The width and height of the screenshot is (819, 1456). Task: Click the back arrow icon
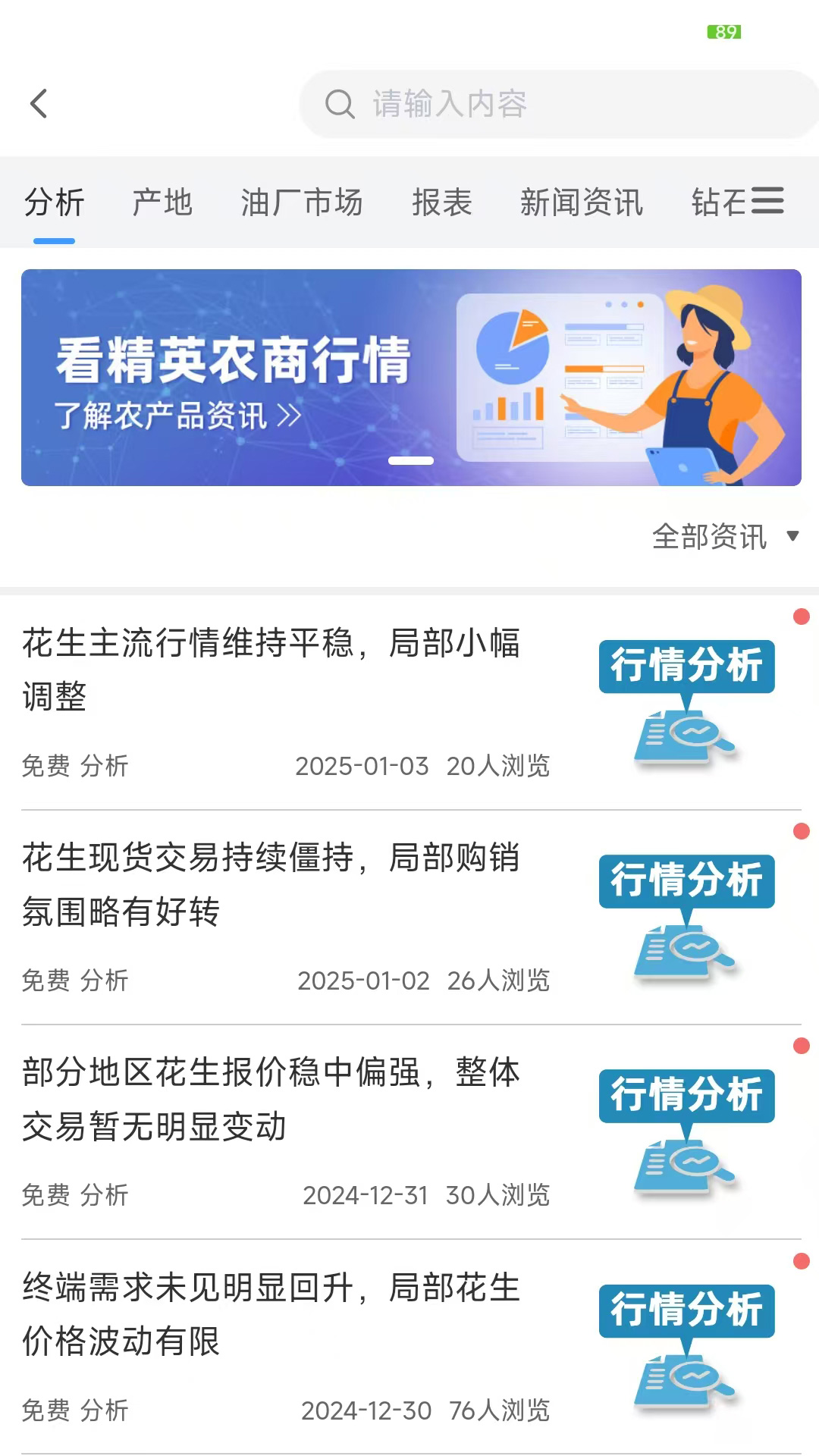(39, 102)
